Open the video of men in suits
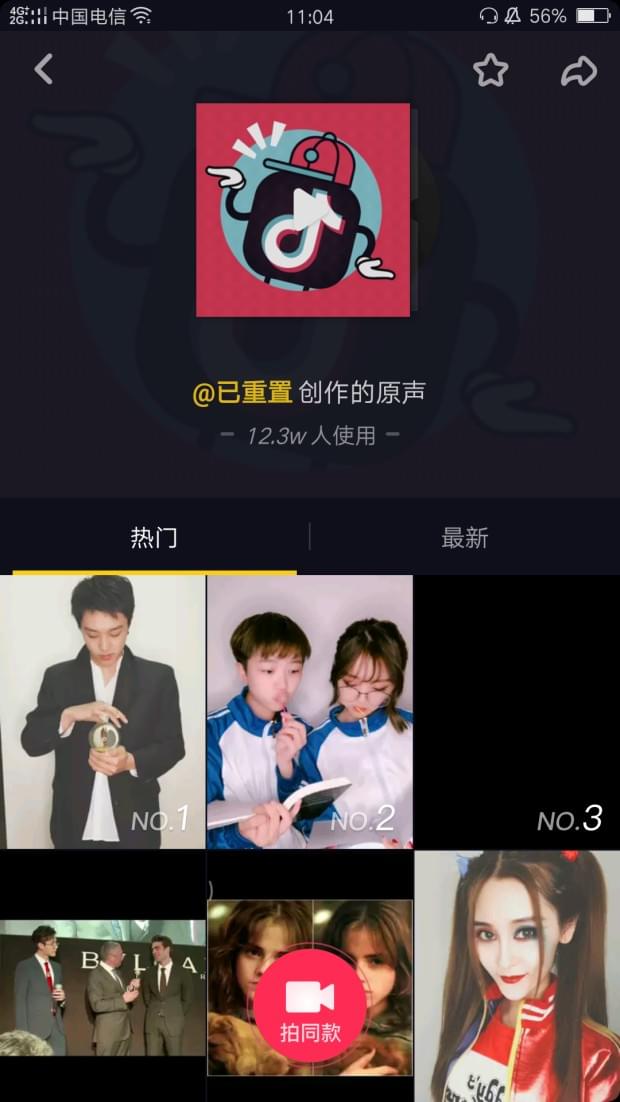 [x=102, y=985]
